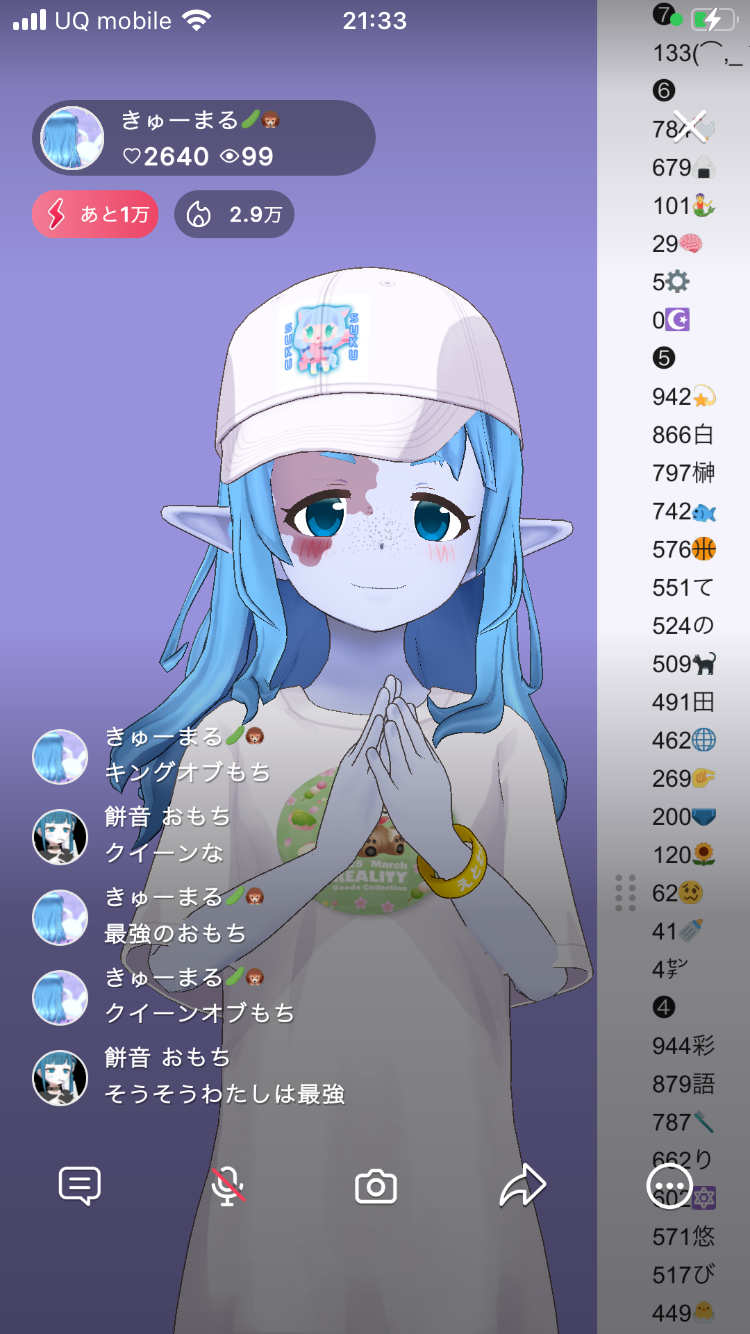Screen dimensions: 750x1334
Task: Tap the side panel drag handle
Action: coord(626,892)
